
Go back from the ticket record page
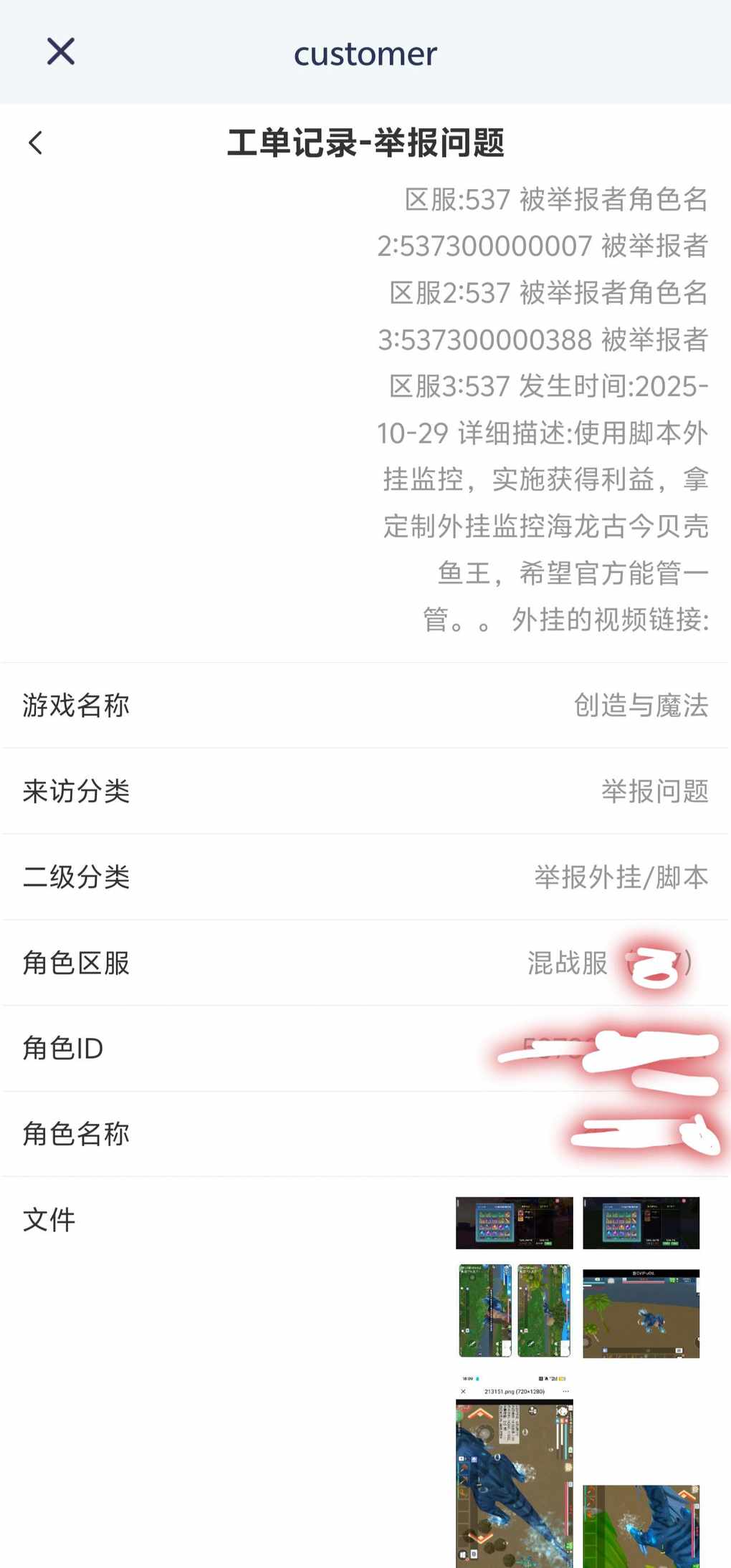tap(36, 143)
